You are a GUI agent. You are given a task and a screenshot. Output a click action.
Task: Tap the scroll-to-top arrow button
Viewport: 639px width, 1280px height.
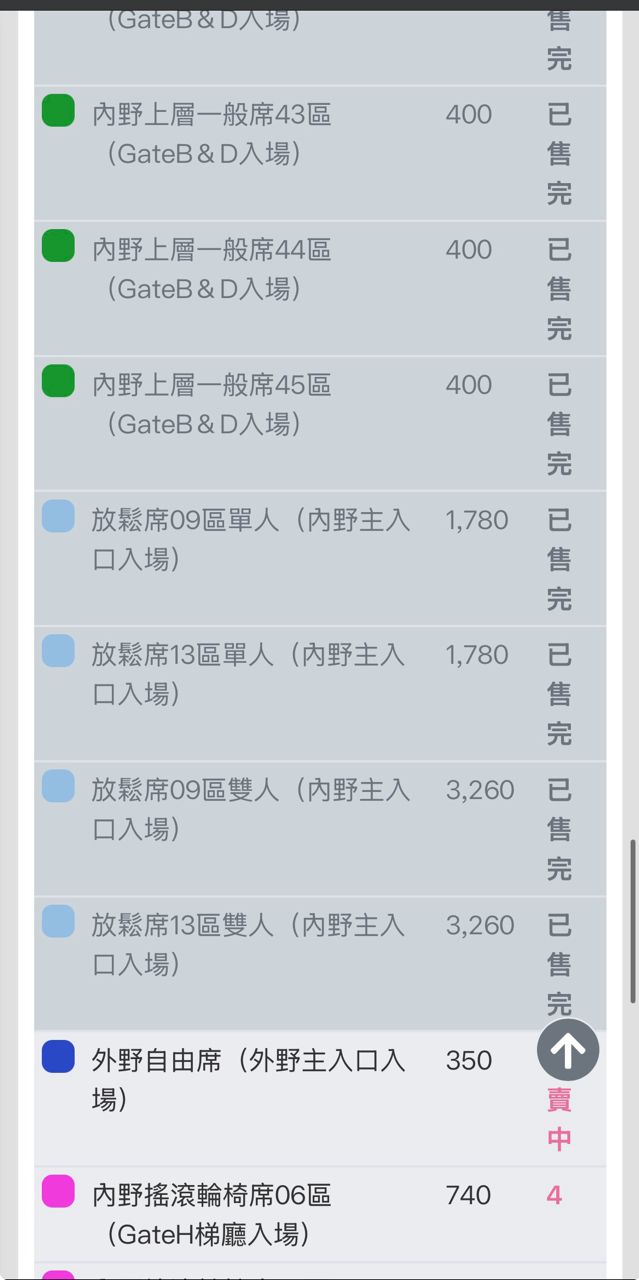[568, 1050]
